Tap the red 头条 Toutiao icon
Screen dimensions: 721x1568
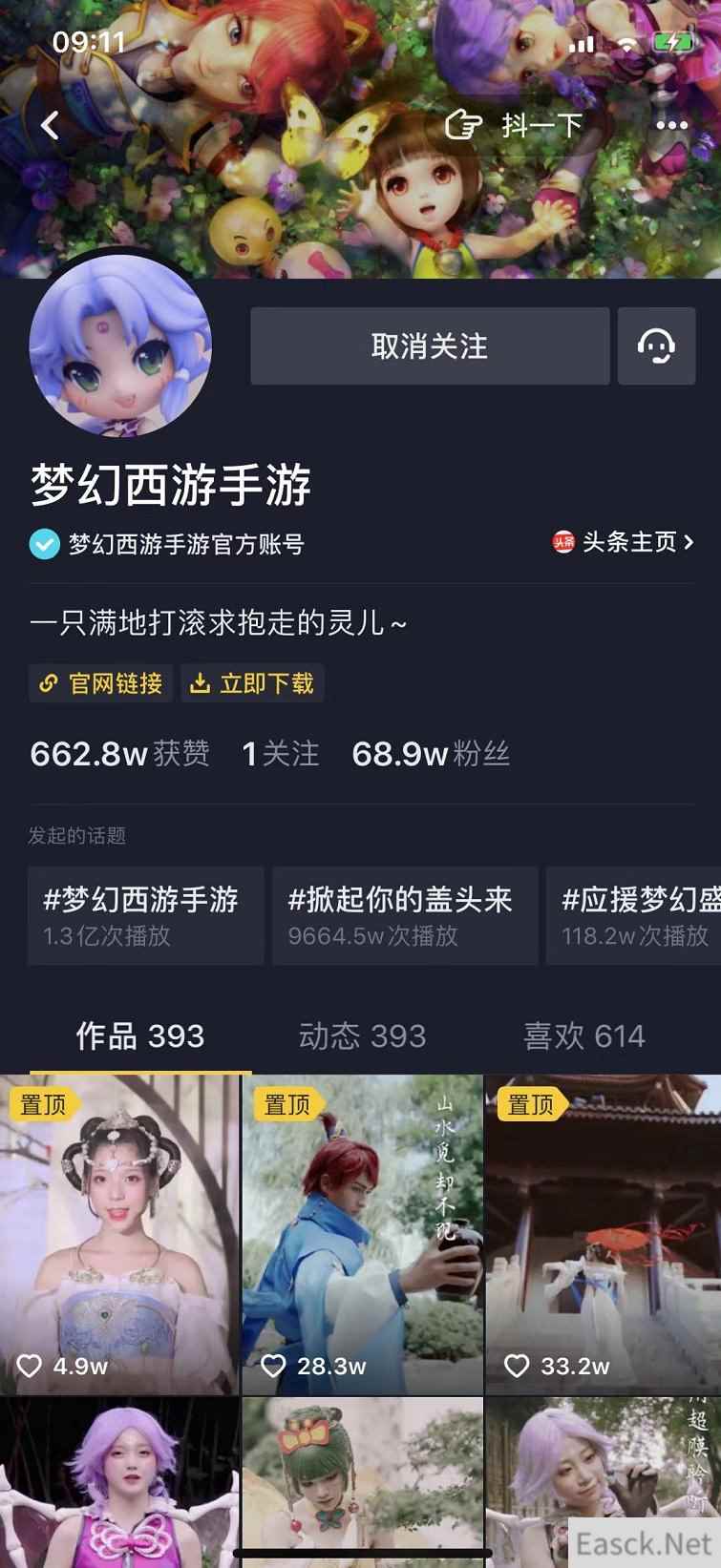[x=562, y=542]
